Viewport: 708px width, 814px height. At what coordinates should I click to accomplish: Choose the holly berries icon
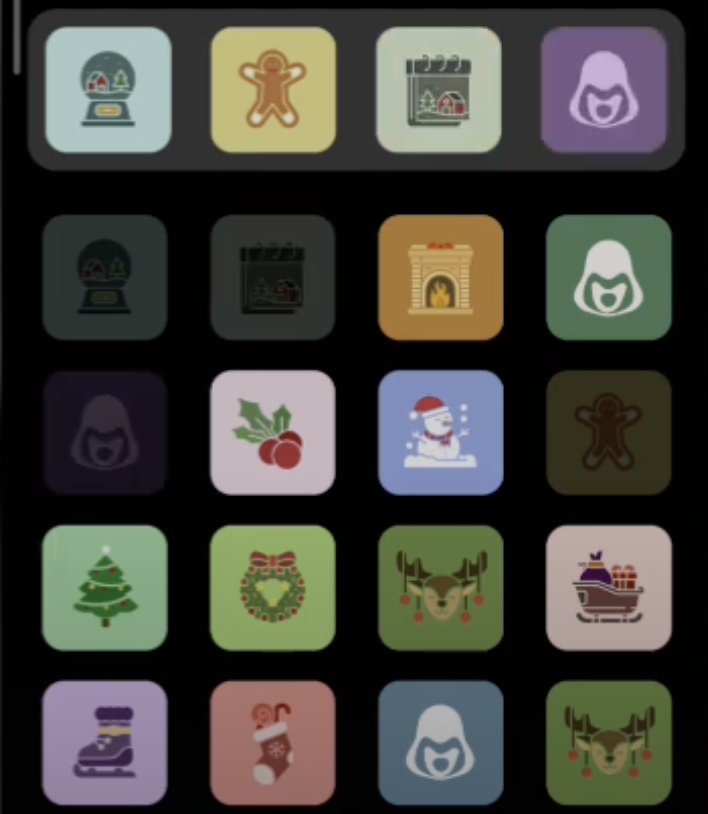tap(272, 432)
